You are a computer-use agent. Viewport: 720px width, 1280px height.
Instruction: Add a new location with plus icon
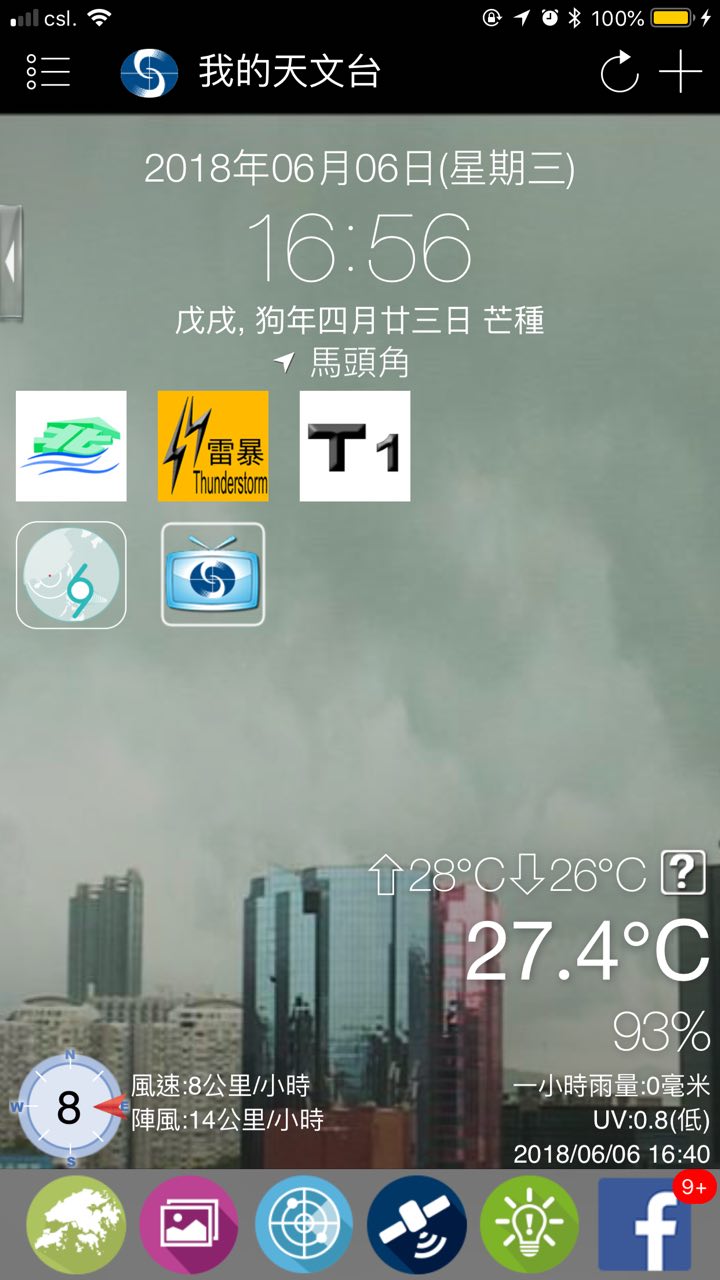click(x=681, y=72)
